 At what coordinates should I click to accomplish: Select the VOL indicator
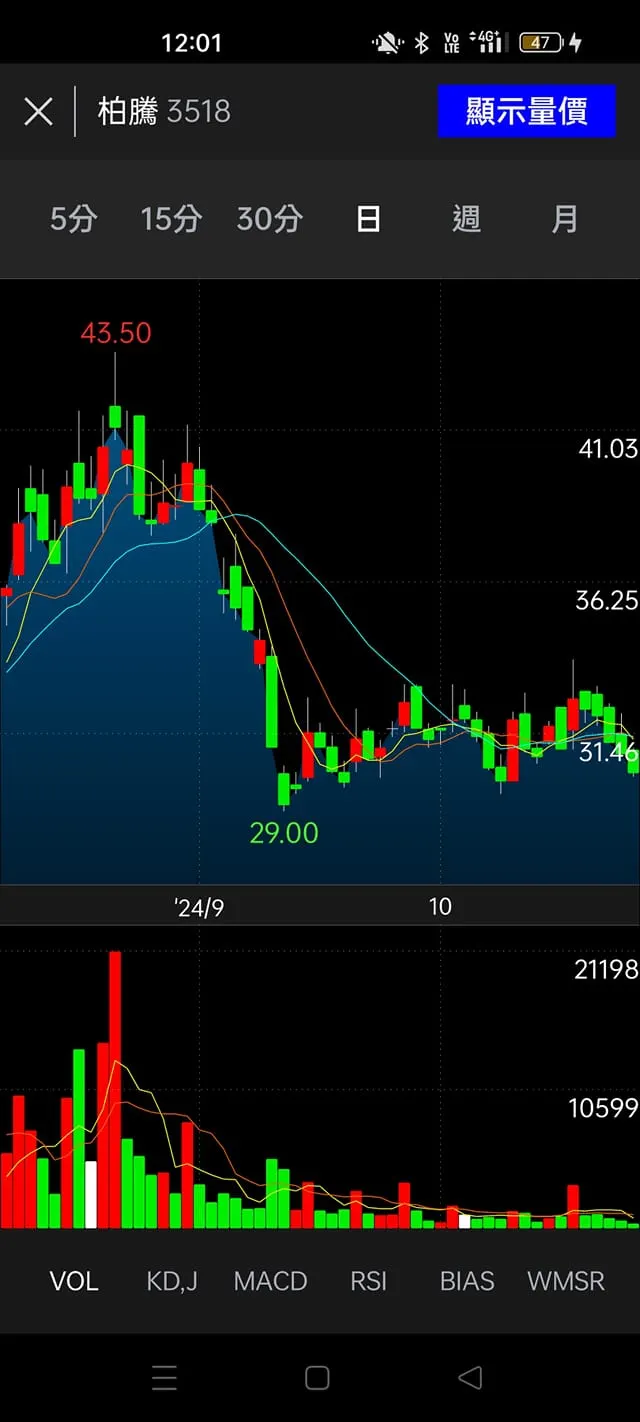(x=74, y=1281)
